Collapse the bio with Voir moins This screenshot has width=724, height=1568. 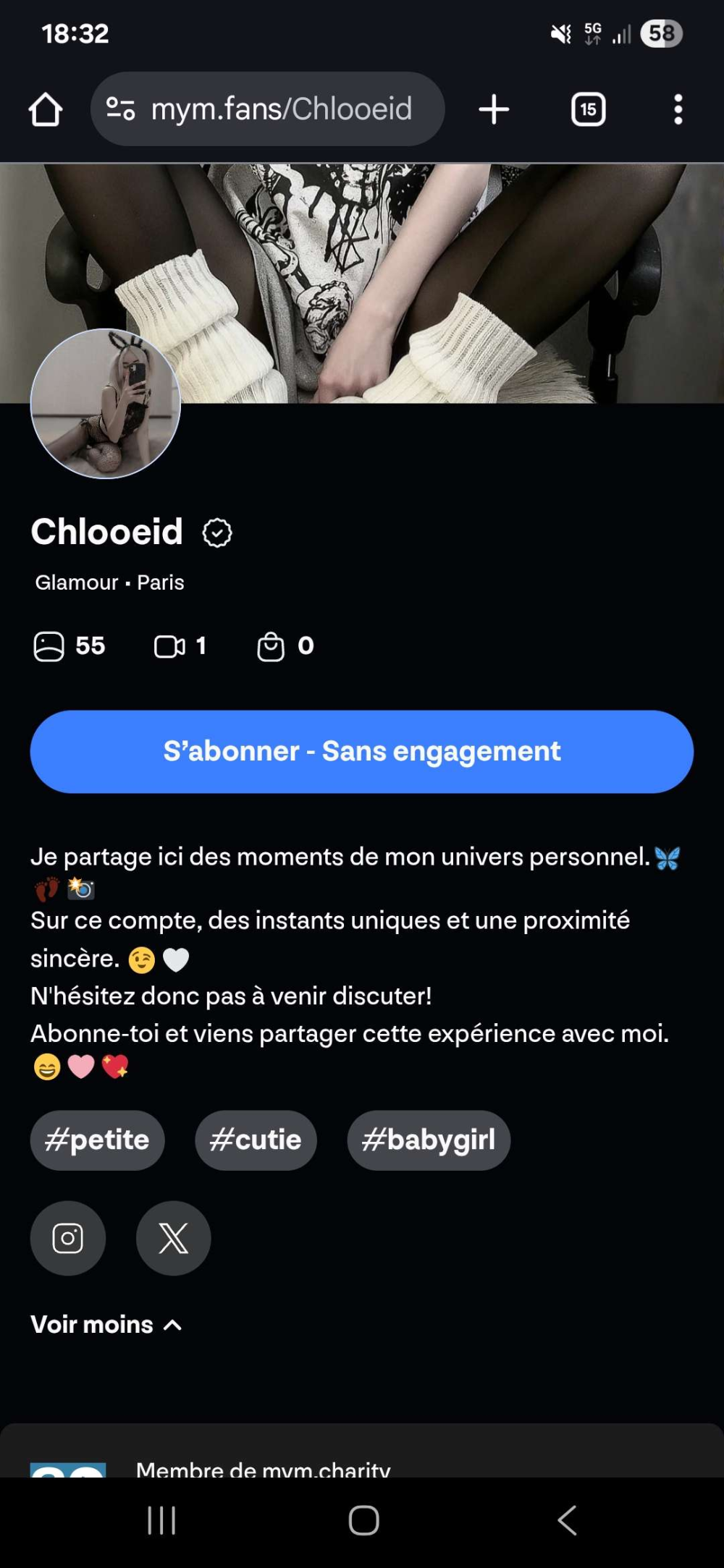(x=106, y=1324)
